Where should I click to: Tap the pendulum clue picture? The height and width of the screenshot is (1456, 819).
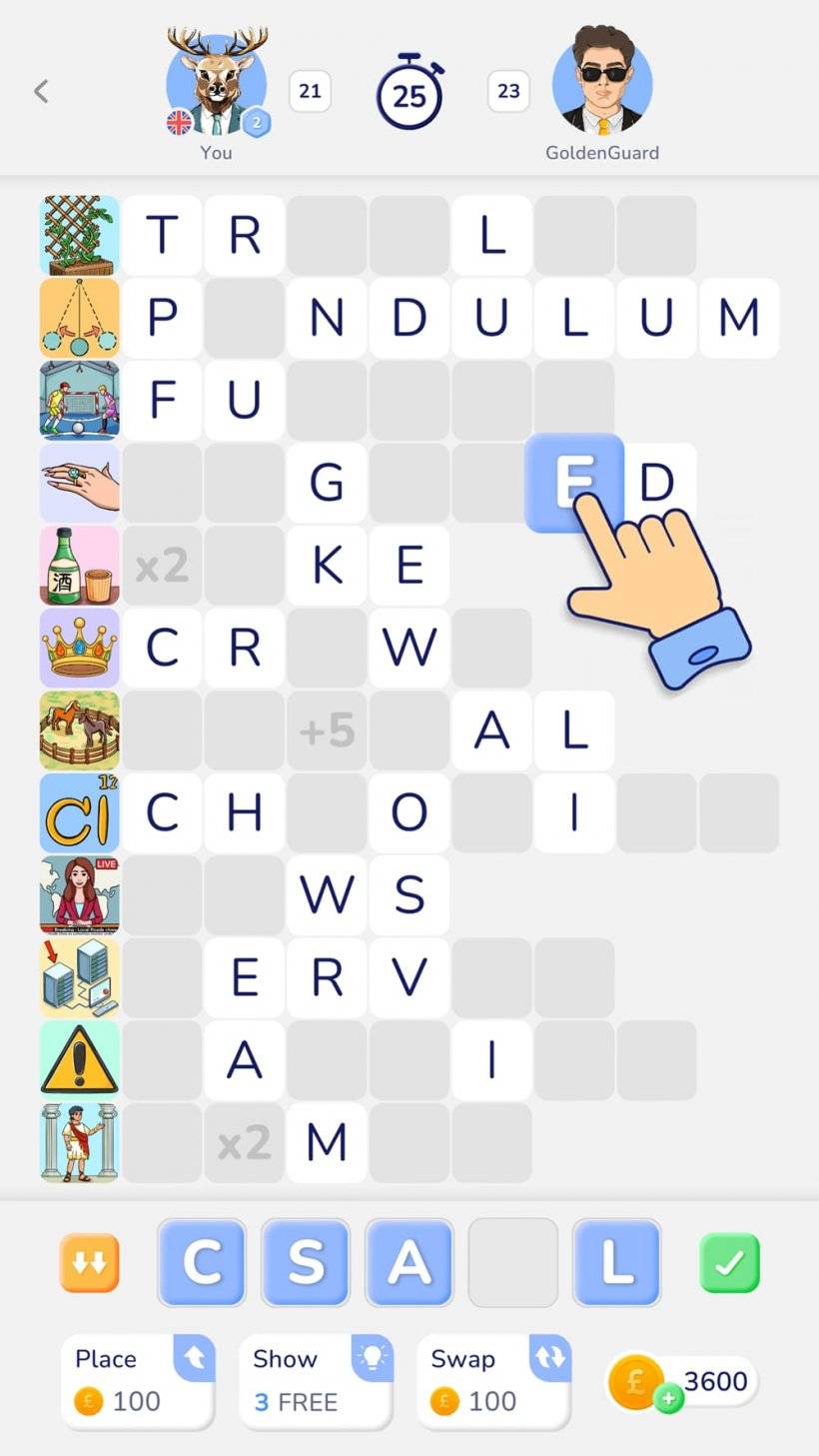(80, 318)
